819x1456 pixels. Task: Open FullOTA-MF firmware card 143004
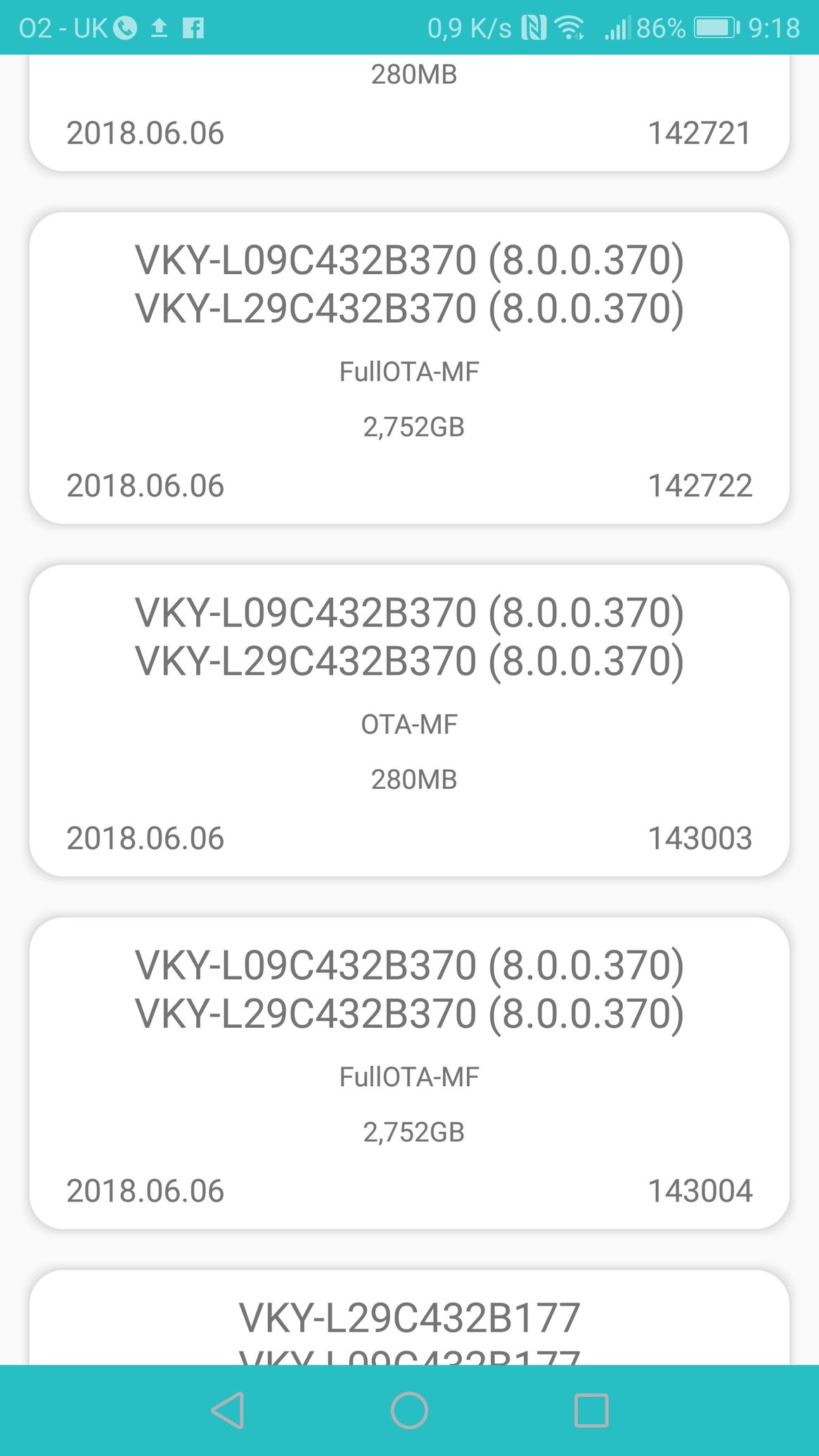pyautogui.click(x=409, y=1073)
